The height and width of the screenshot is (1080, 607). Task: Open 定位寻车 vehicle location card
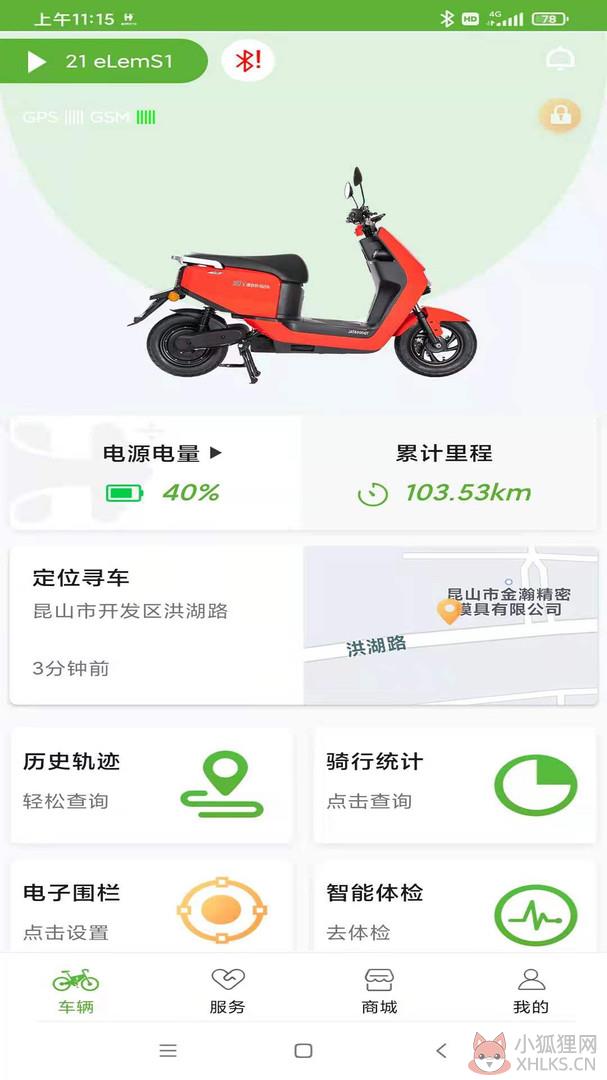303,625
